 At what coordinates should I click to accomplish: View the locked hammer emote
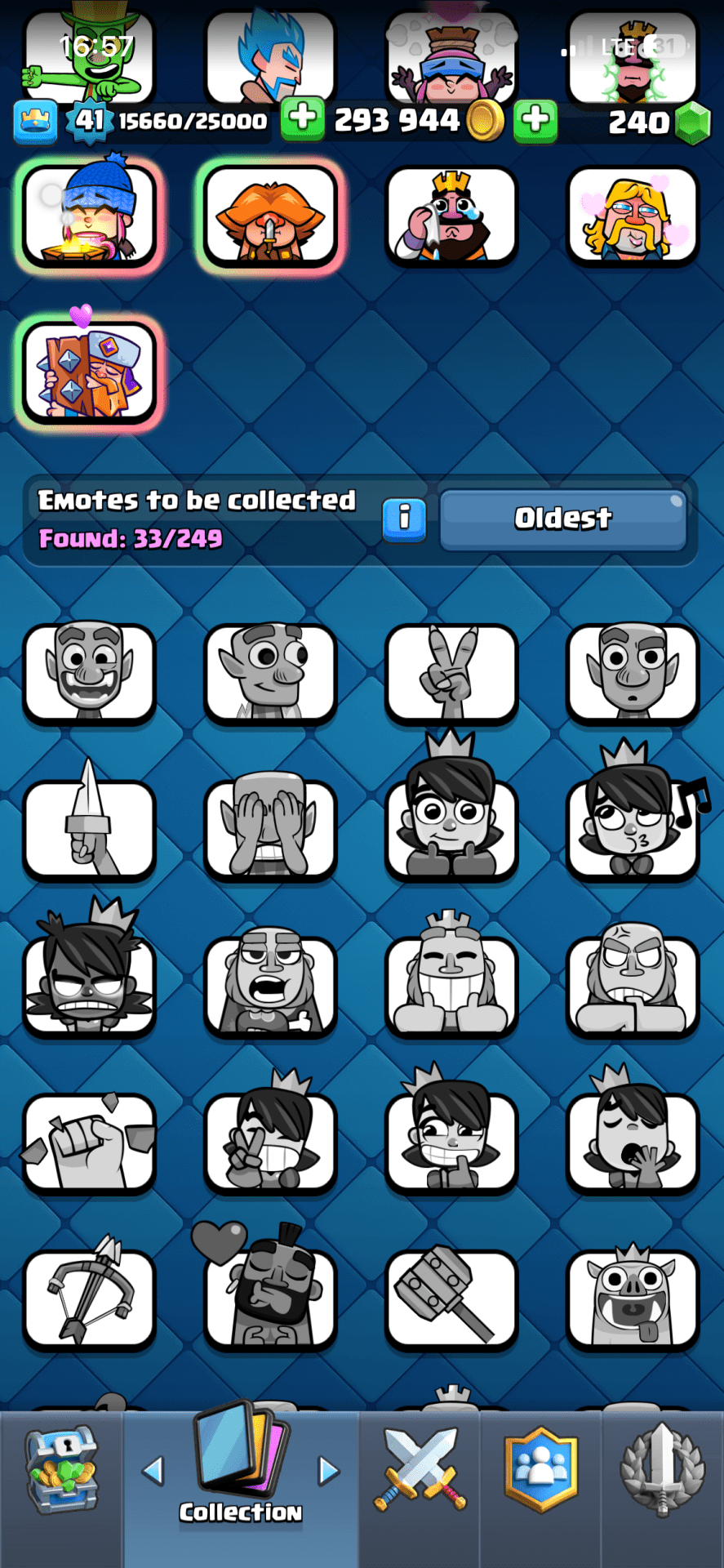(x=451, y=1298)
